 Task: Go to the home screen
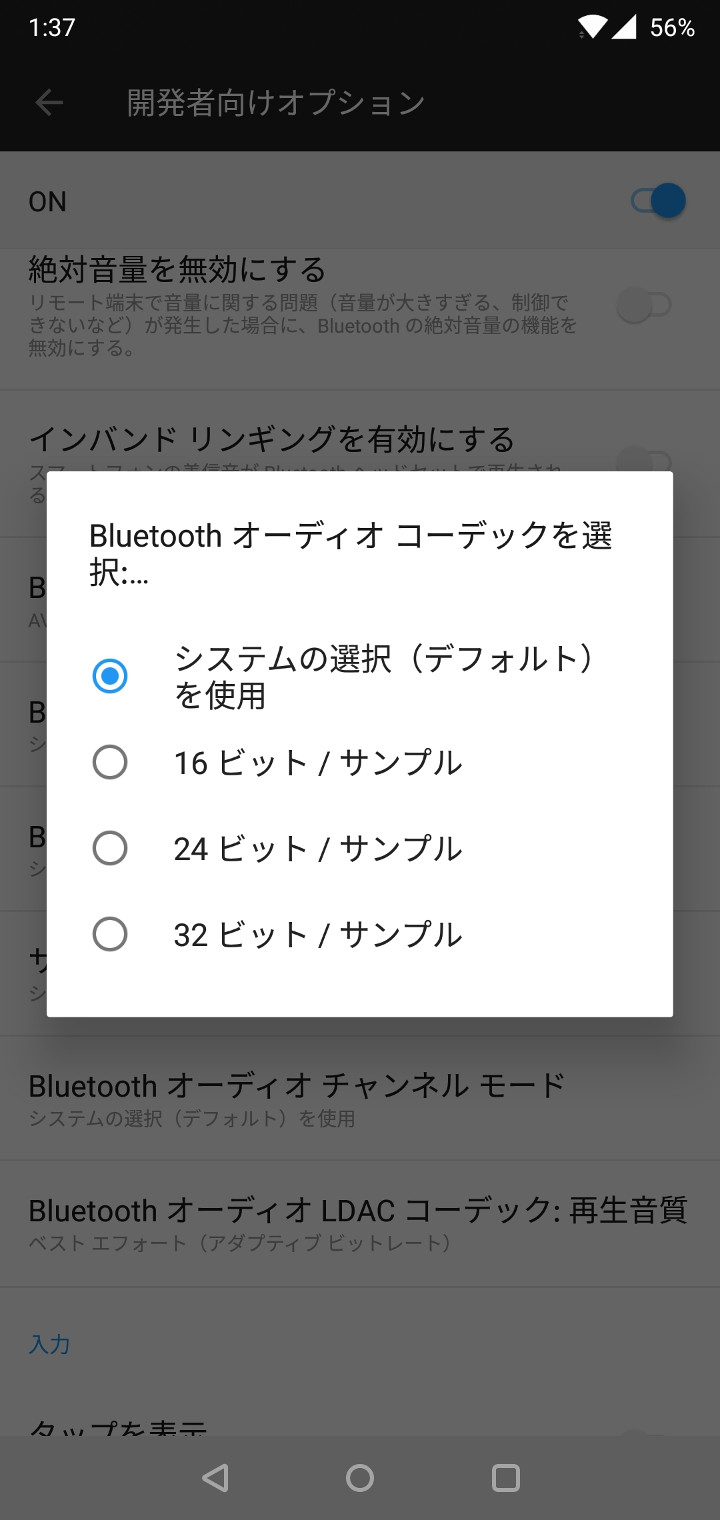click(360, 1478)
